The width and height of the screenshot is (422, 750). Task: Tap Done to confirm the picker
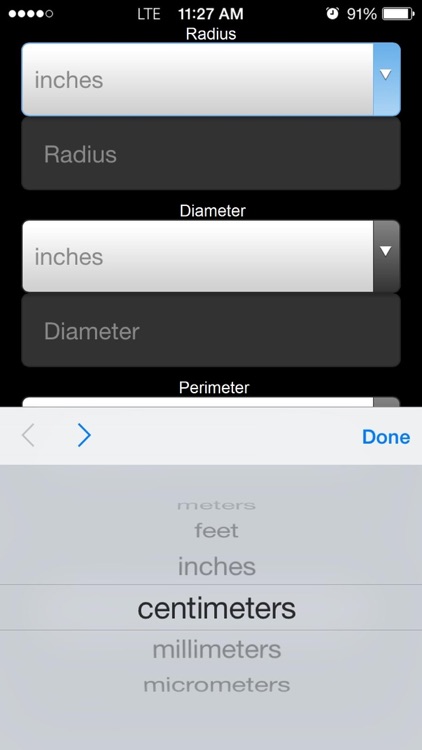click(386, 437)
